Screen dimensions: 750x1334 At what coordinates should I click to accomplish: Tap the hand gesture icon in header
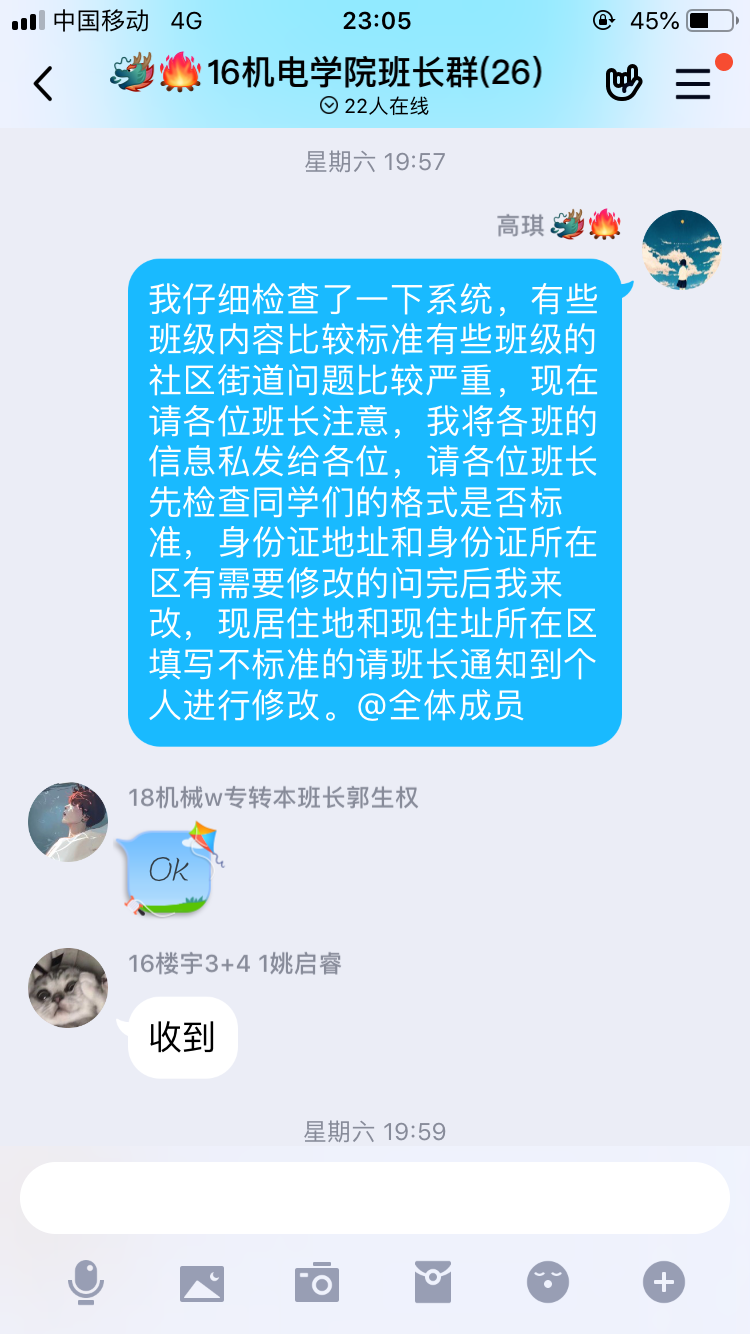624,84
